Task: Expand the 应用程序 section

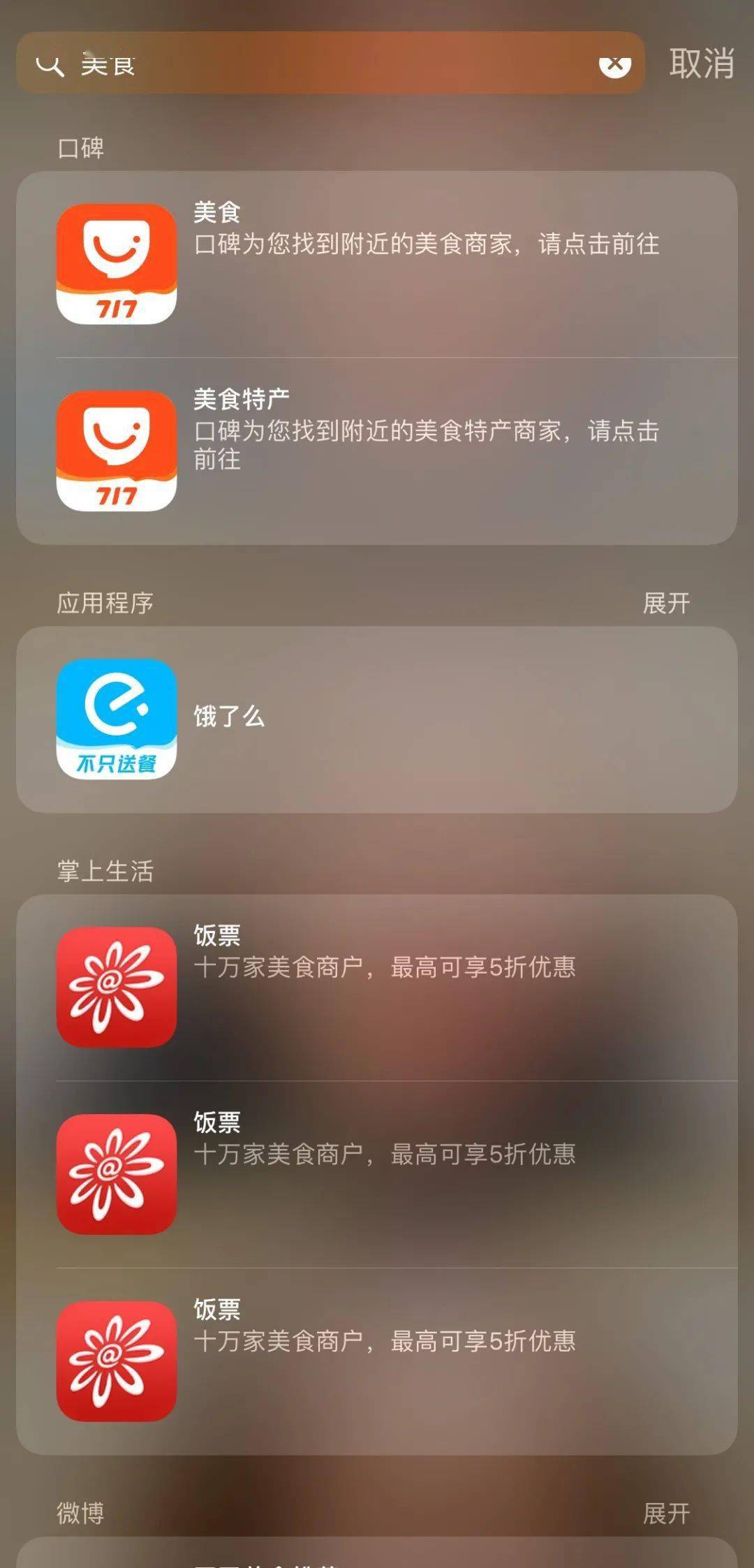Action: tap(666, 603)
